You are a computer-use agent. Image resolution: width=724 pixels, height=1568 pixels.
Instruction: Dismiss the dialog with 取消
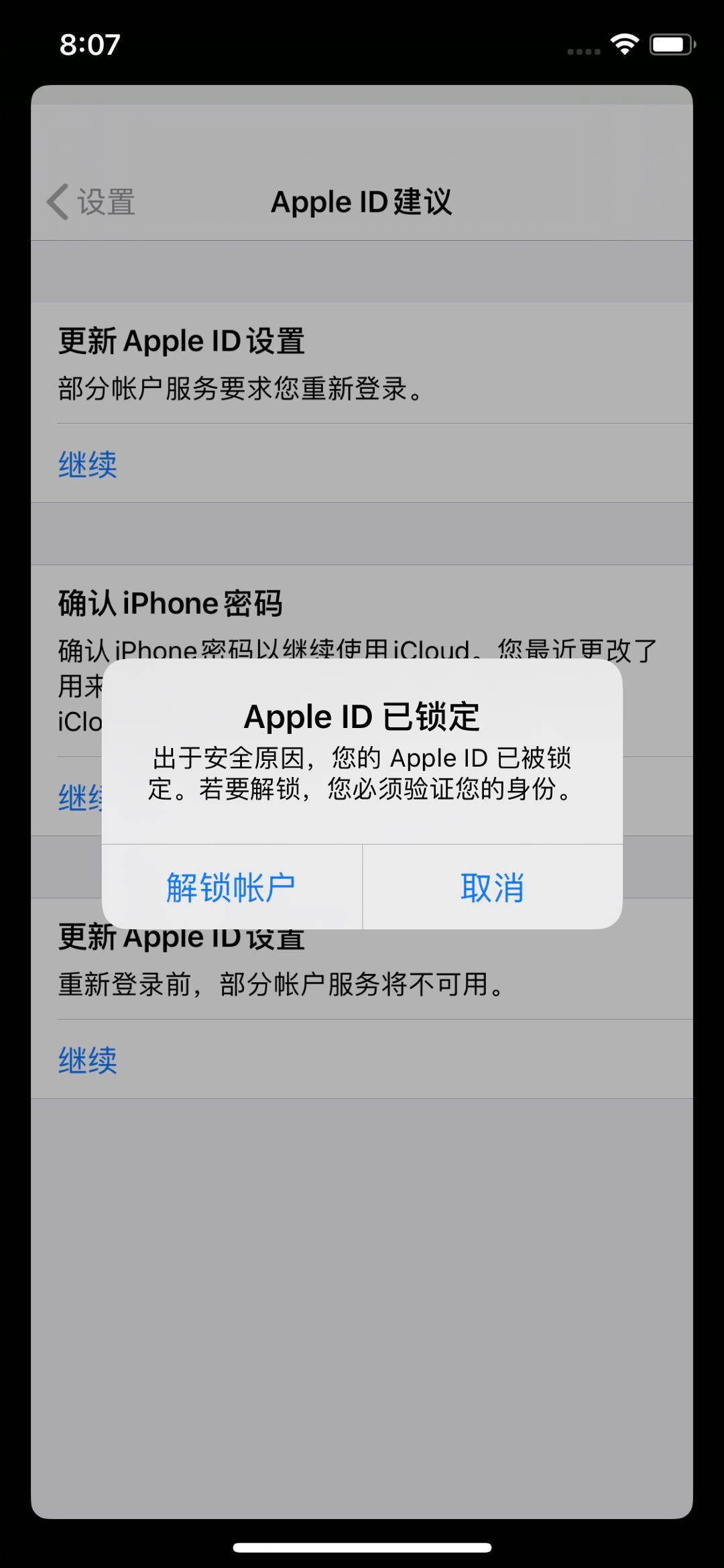492,887
